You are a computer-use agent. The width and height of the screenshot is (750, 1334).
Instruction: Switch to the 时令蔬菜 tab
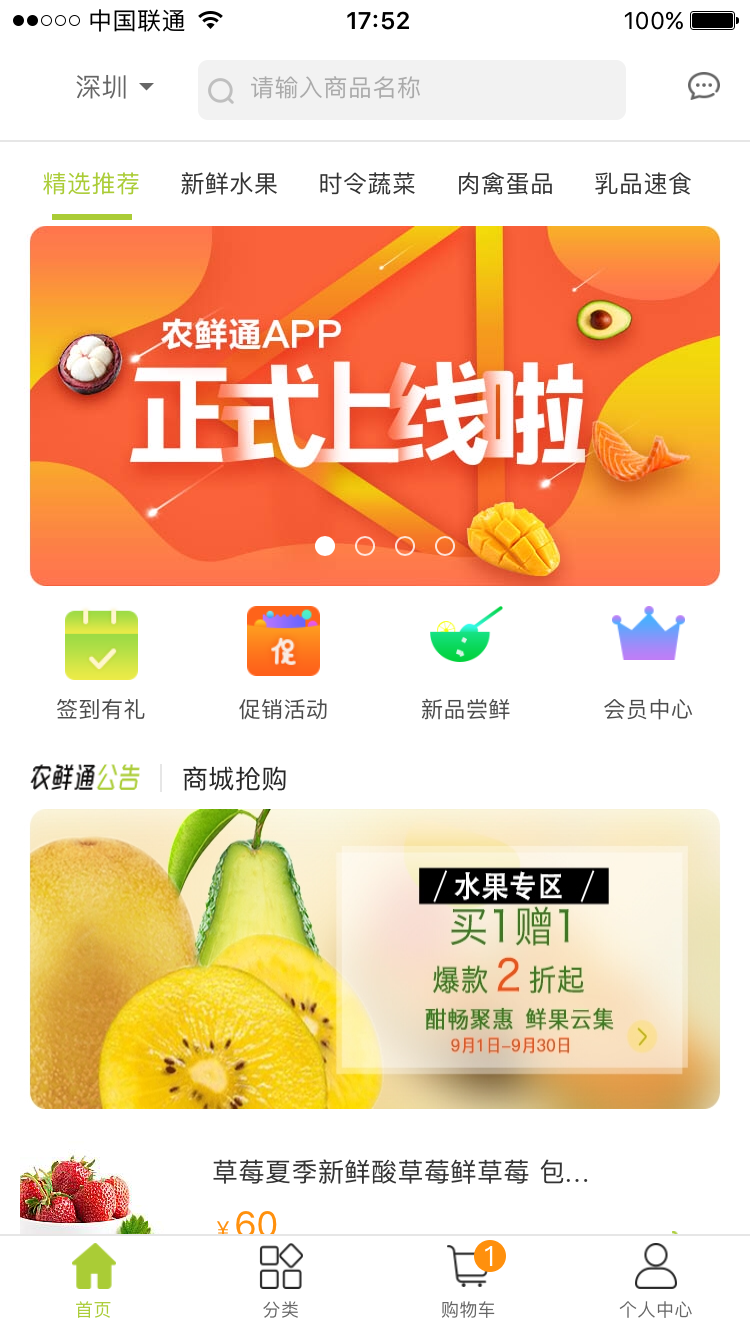367,184
